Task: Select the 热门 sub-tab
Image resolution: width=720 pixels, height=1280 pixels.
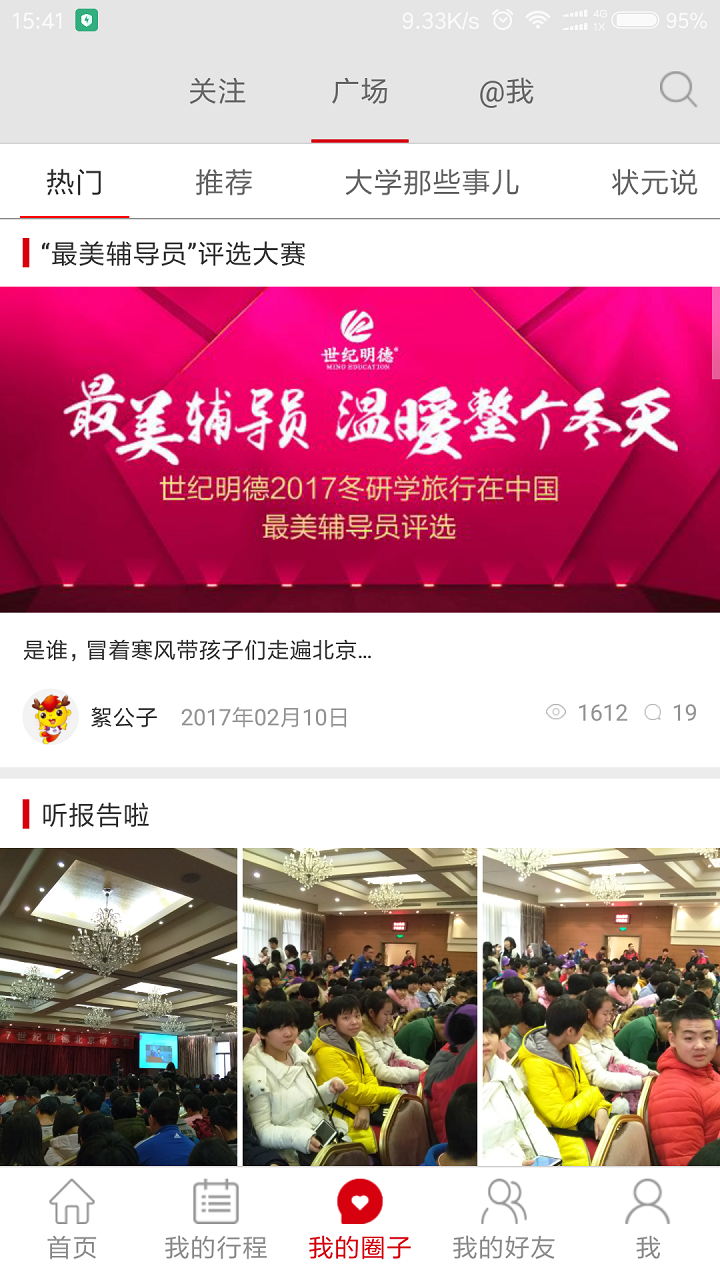Action: (x=75, y=182)
